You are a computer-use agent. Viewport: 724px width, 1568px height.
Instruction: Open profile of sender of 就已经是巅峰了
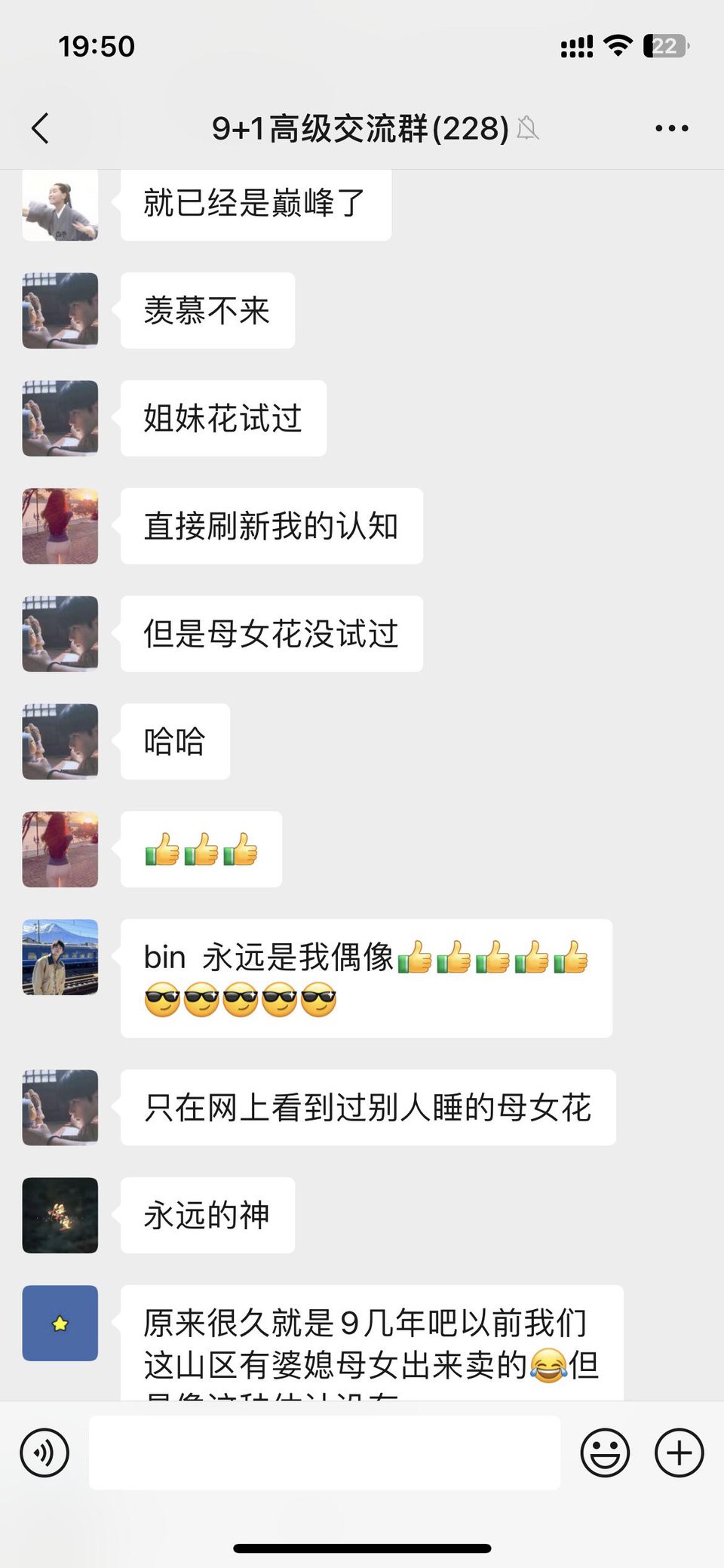coord(60,205)
